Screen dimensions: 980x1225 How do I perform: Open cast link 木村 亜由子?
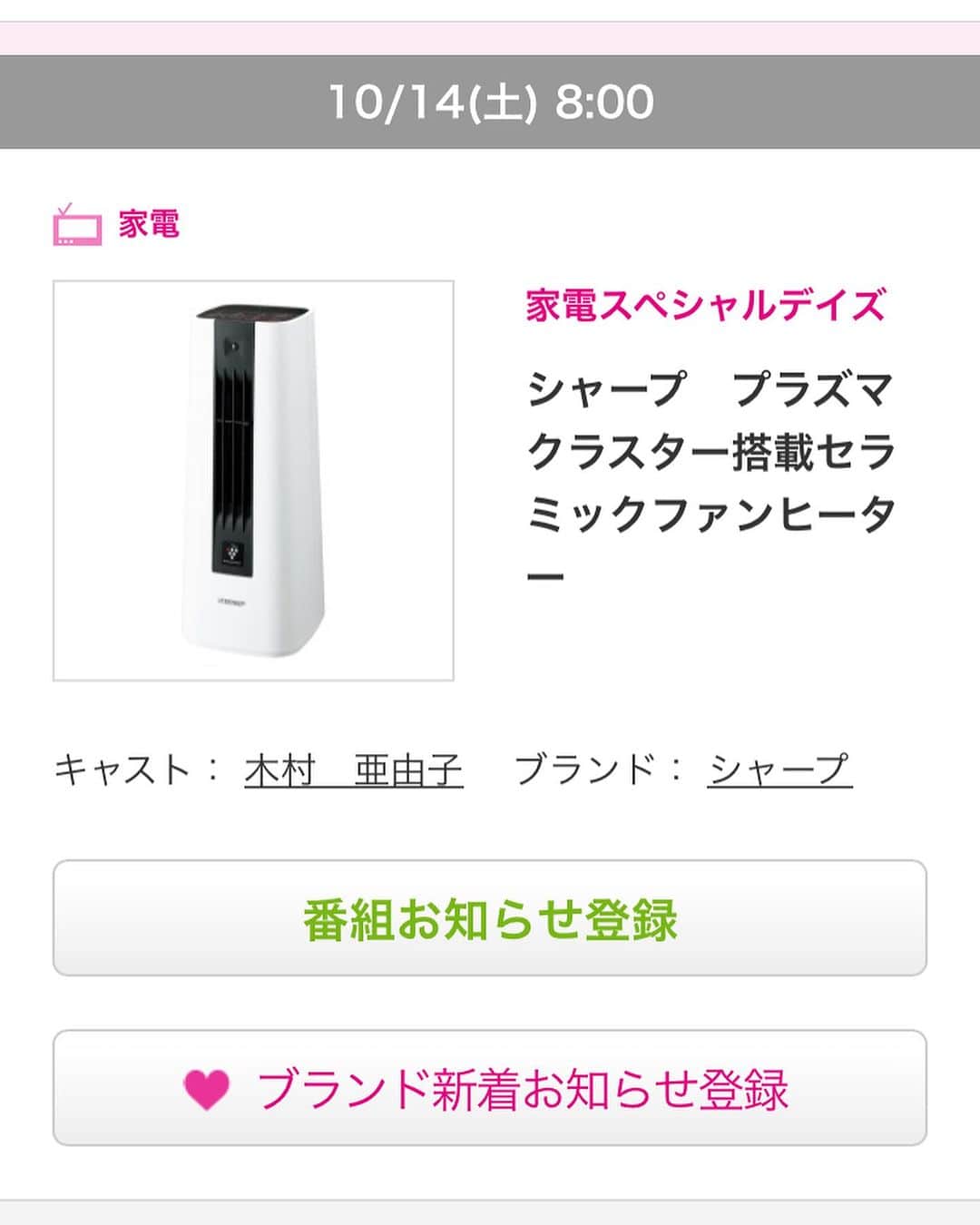point(353,771)
